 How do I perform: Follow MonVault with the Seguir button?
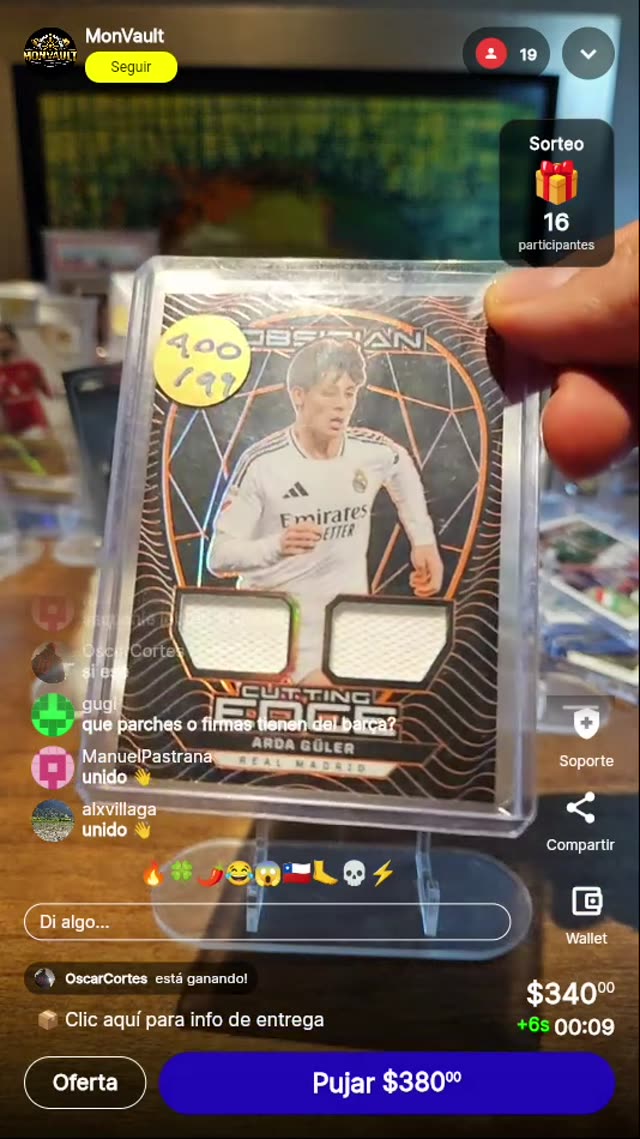click(x=131, y=67)
